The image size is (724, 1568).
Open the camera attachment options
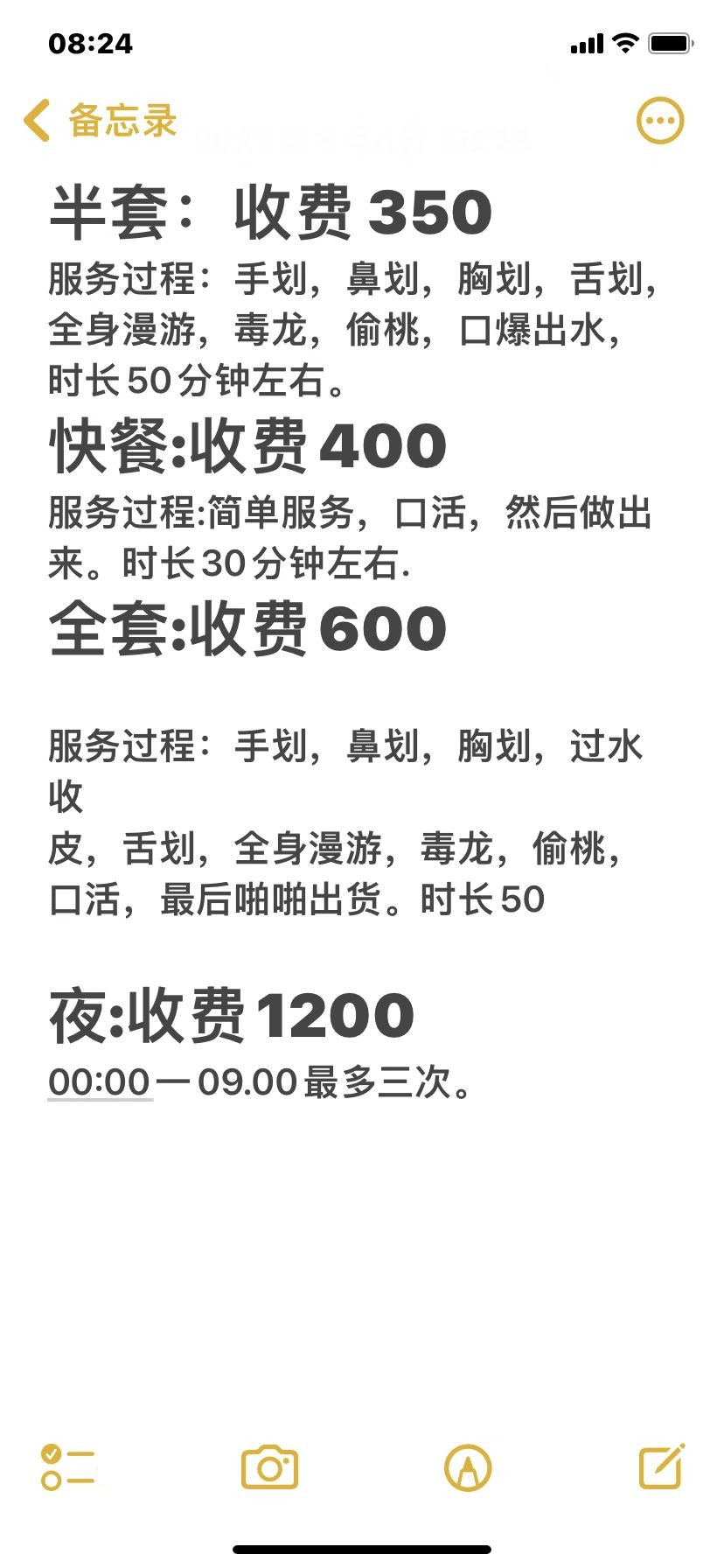pyautogui.click(x=269, y=1467)
